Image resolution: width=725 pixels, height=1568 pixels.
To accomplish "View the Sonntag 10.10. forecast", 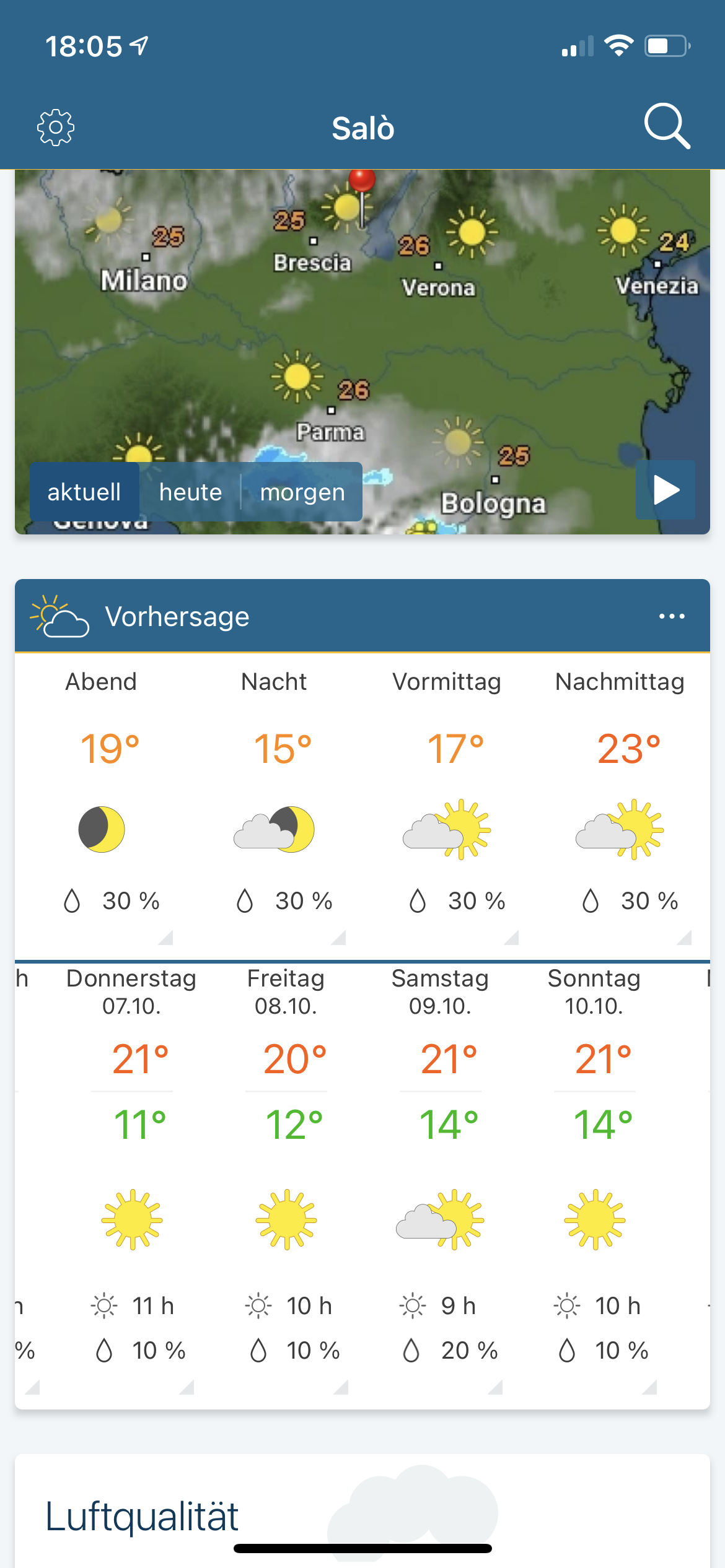I will (x=594, y=1177).
